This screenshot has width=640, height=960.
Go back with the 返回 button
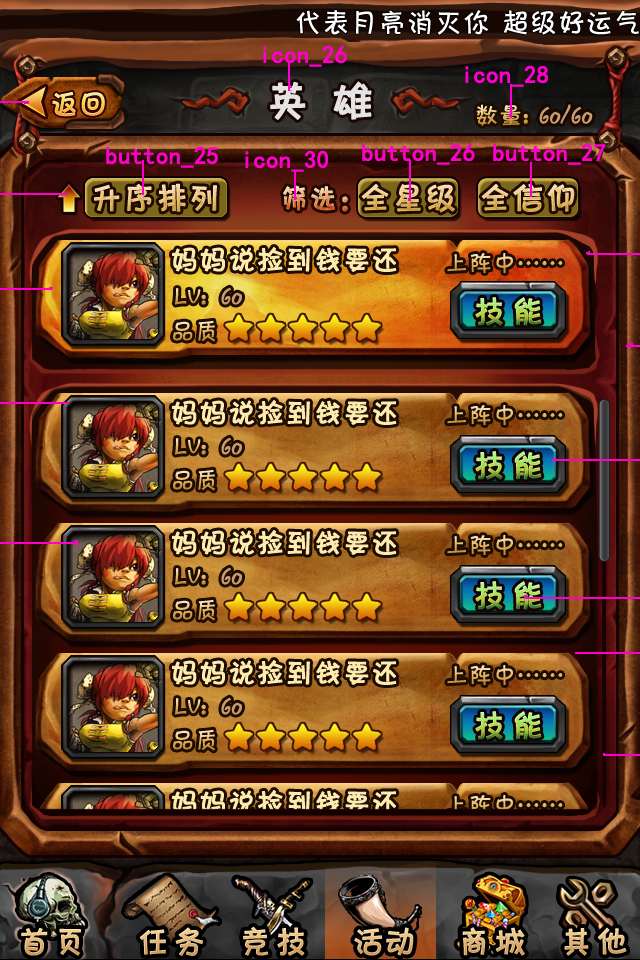tap(70, 103)
